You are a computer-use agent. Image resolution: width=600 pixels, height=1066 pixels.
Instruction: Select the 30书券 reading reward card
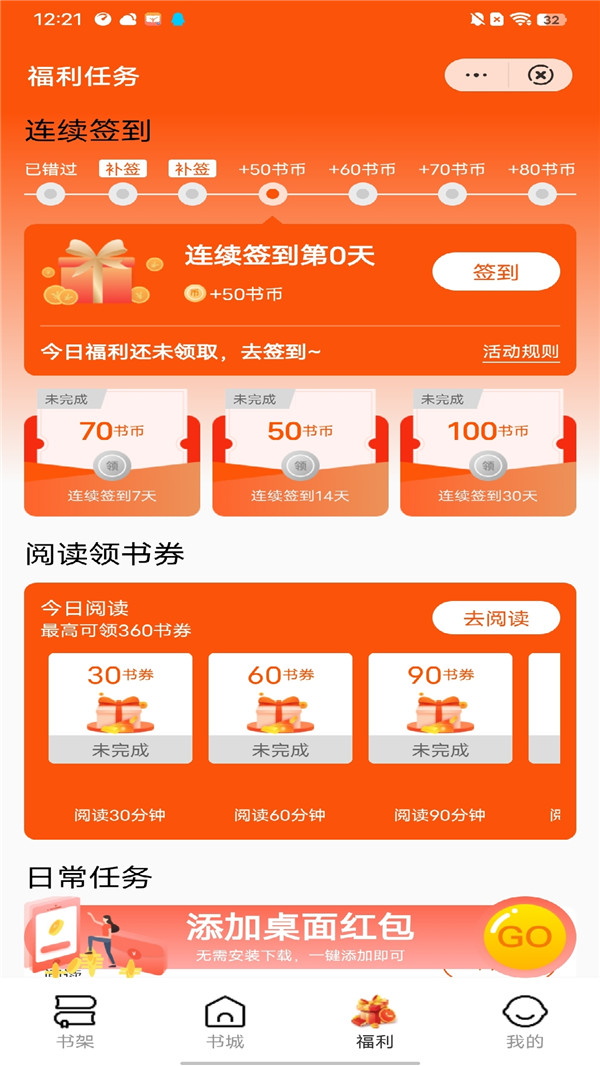tap(120, 708)
